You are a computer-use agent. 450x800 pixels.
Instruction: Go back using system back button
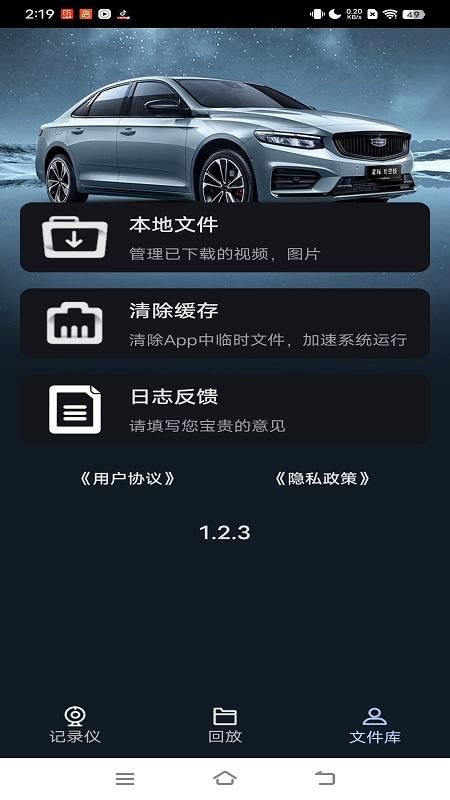(x=325, y=779)
